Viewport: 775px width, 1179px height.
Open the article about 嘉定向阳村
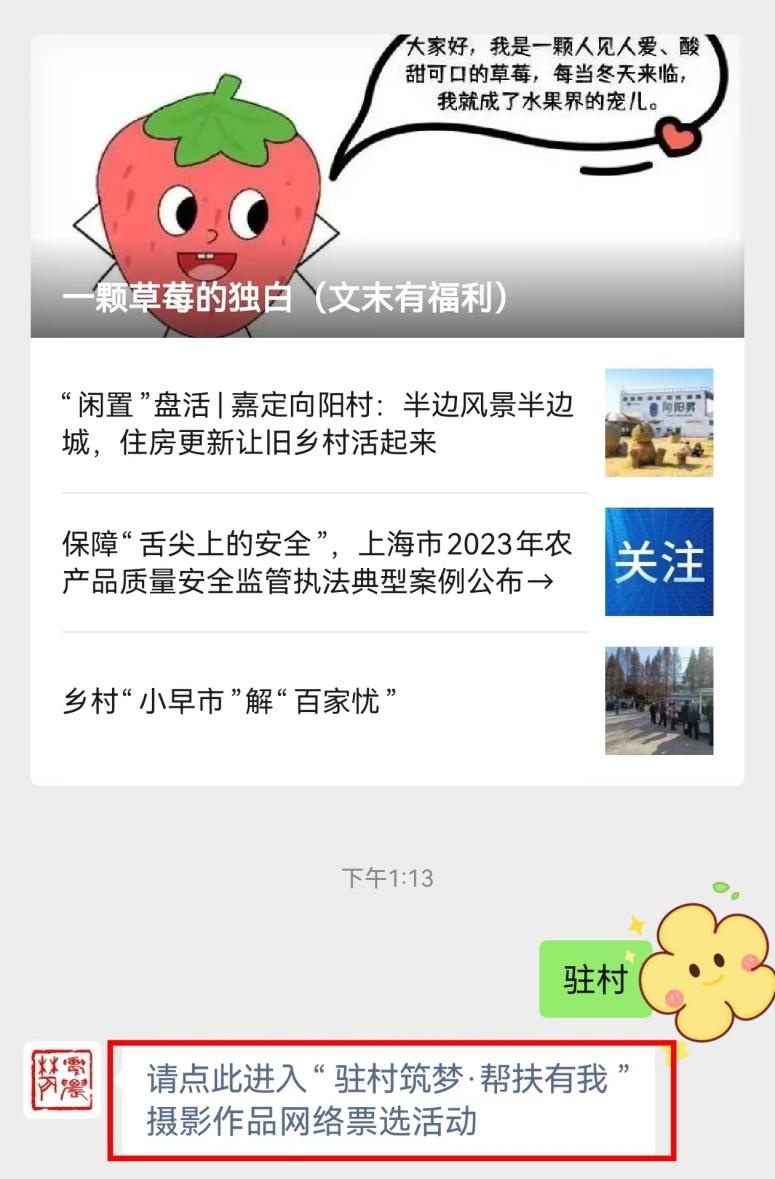point(318,423)
